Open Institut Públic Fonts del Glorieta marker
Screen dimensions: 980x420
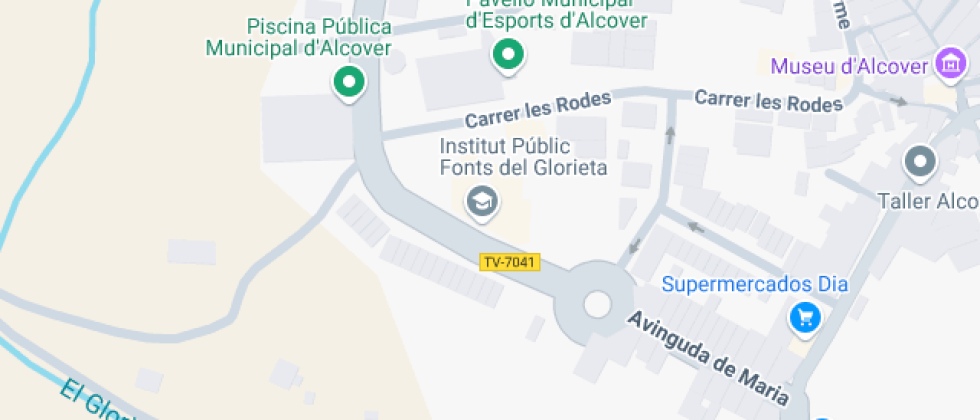tap(483, 202)
